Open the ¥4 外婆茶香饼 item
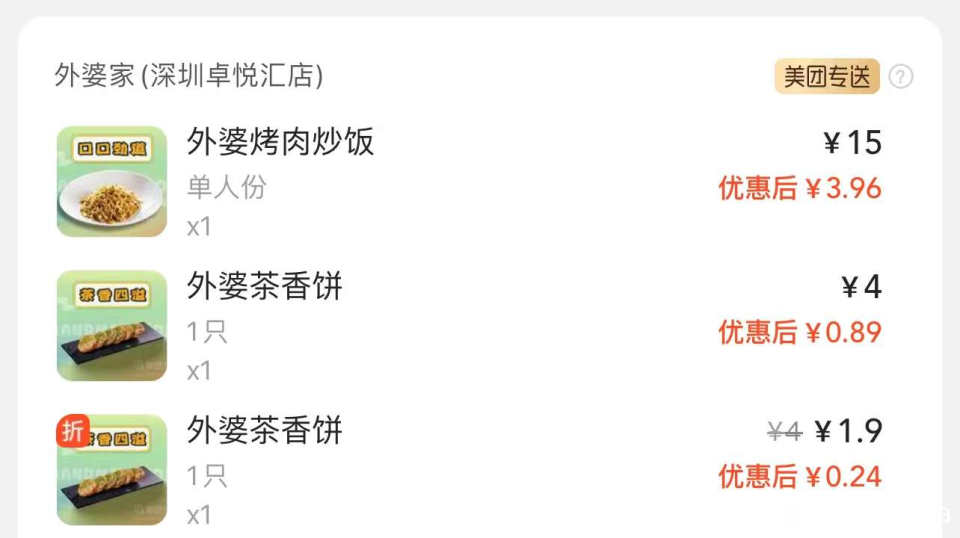This screenshot has width=960, height=538. tap(264, 286)
